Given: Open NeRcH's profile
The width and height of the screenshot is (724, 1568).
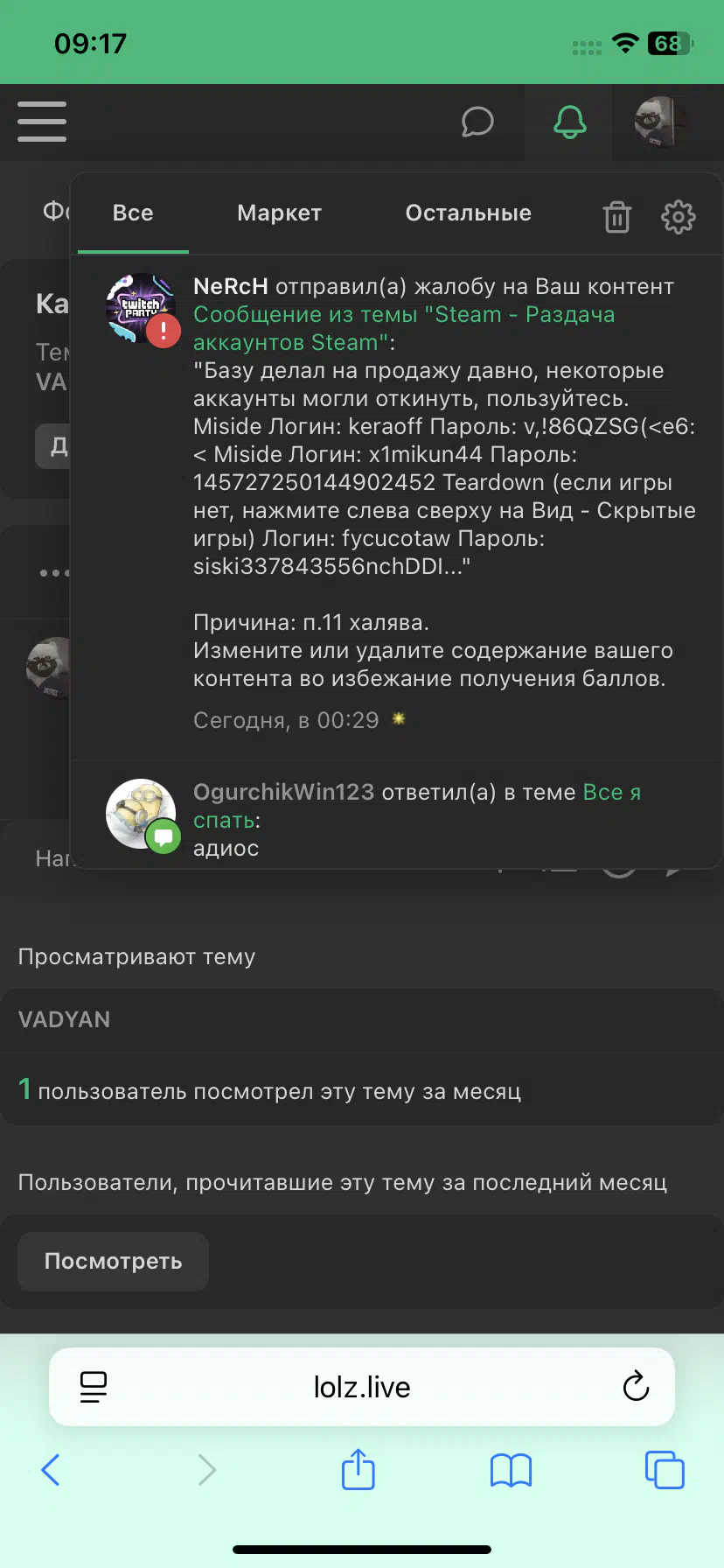Looking at the screenshot, I should (x=230, y=286).
